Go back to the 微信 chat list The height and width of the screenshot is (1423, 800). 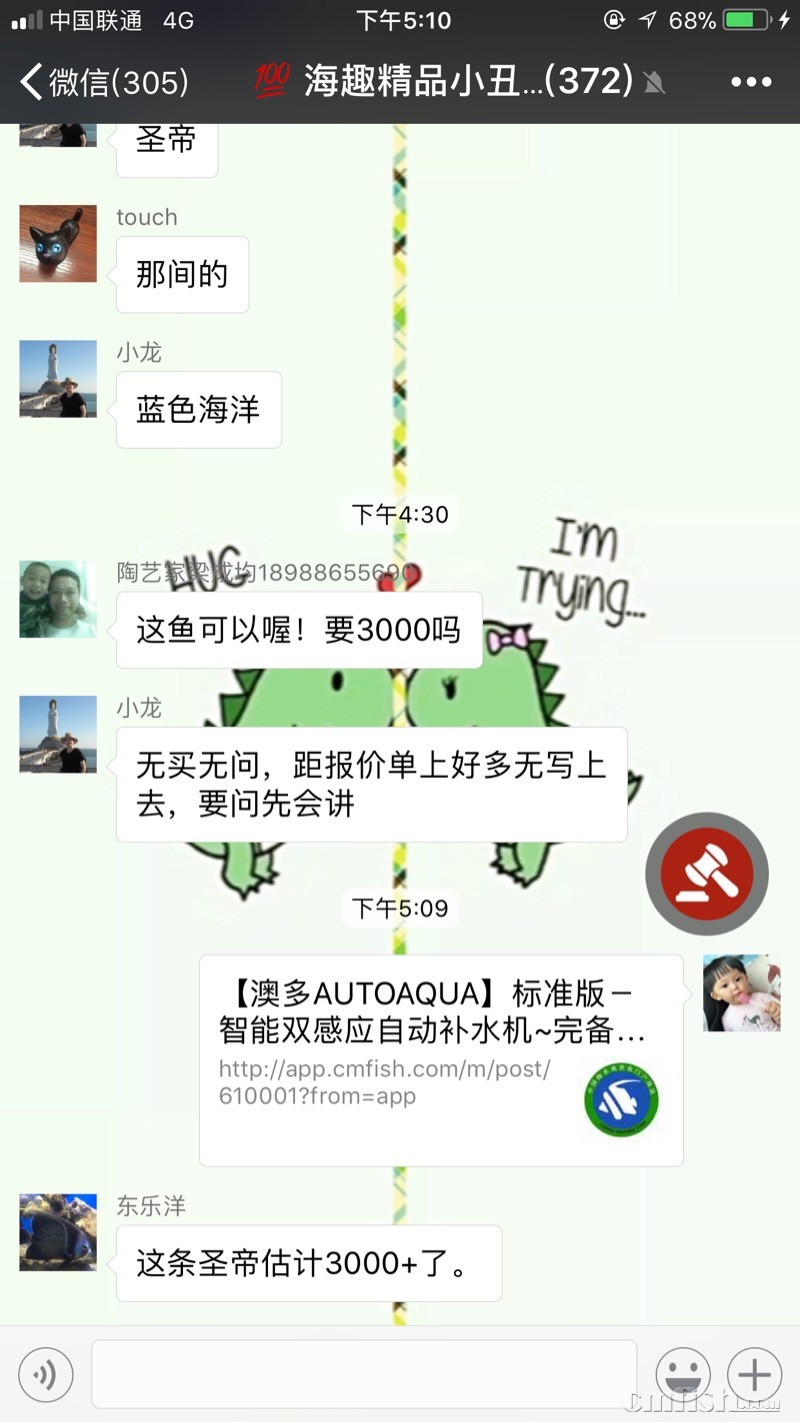[x=105, y=82]
